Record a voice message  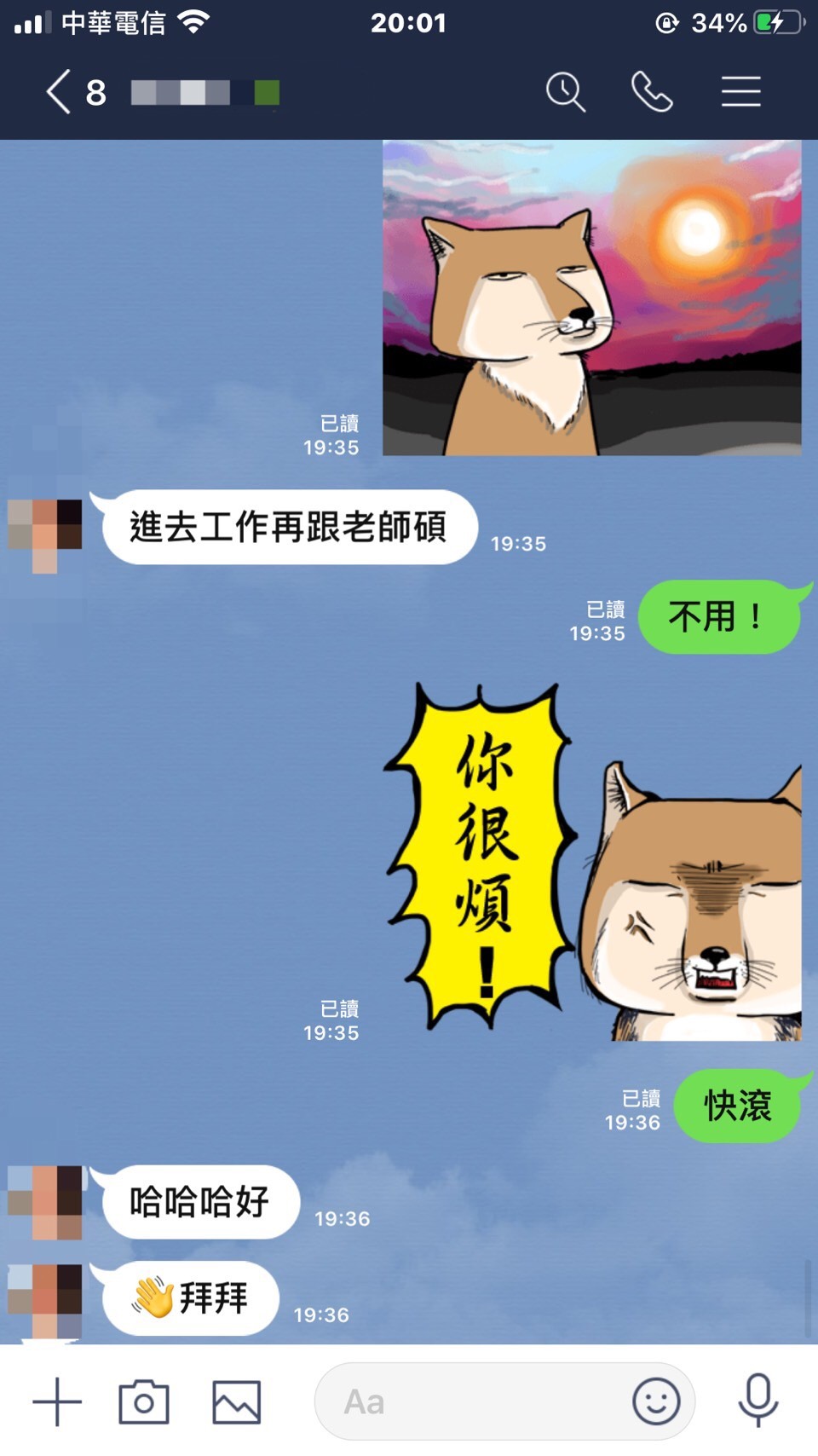[758, 1401]
